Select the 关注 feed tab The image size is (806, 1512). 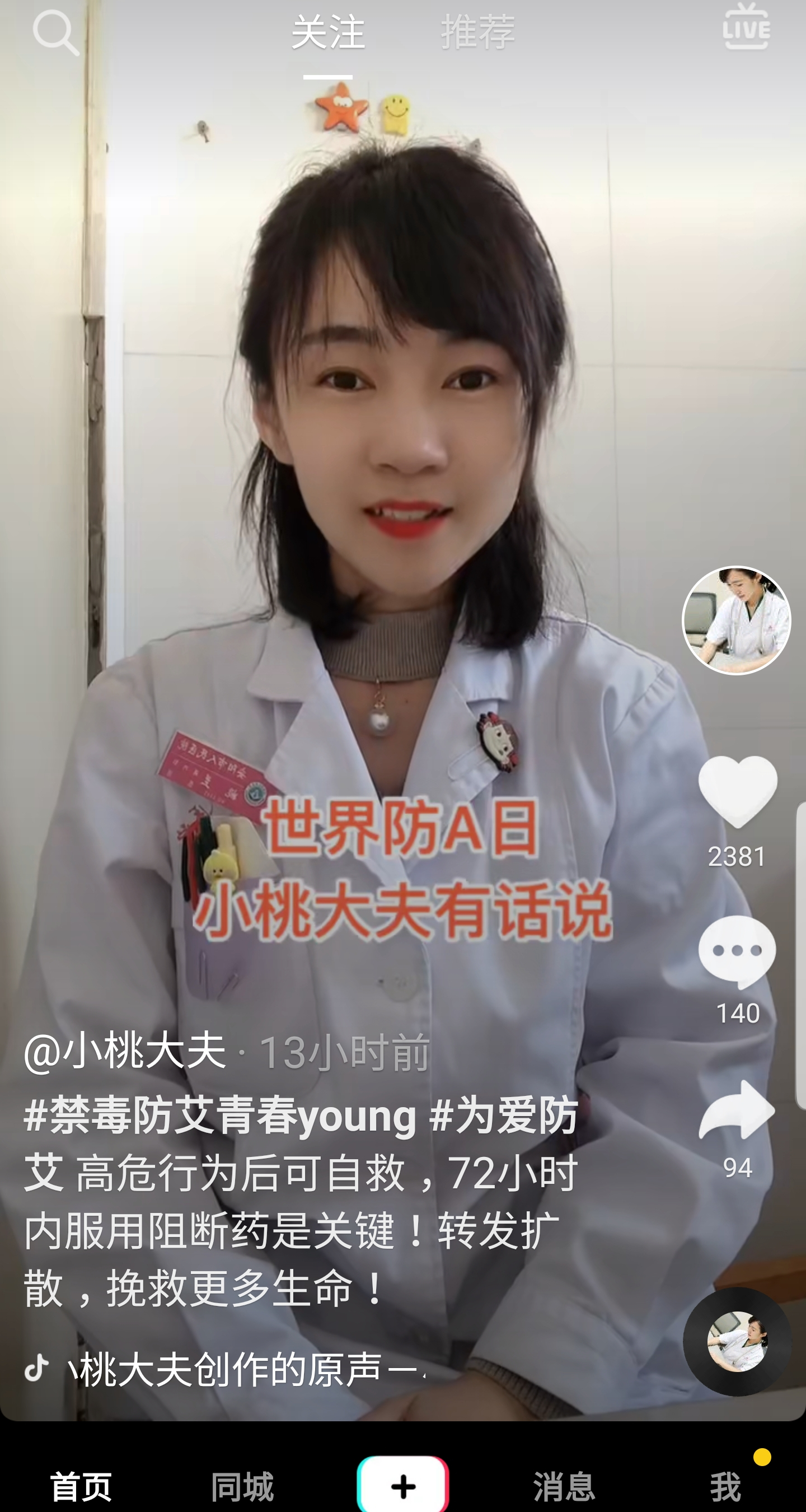pyautogui.click(x=328, y=32)
